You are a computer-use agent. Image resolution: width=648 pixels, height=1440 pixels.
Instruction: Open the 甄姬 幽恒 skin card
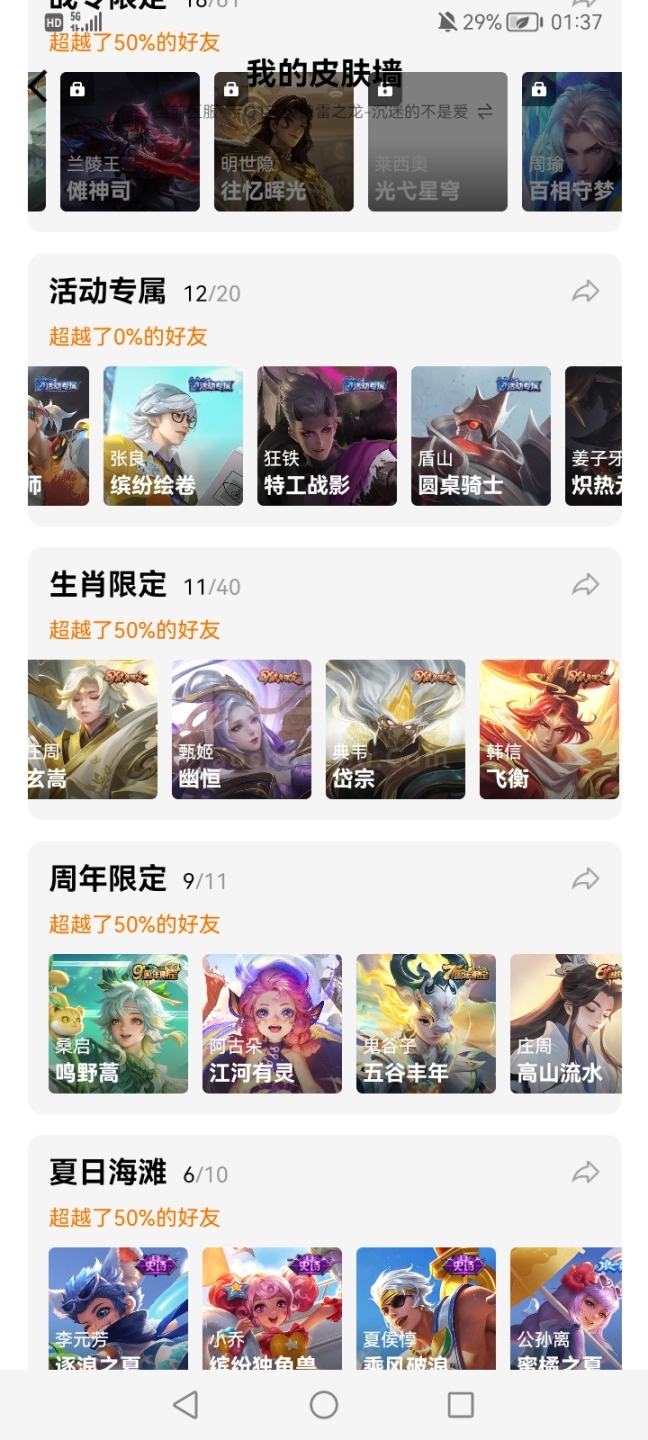241,729
